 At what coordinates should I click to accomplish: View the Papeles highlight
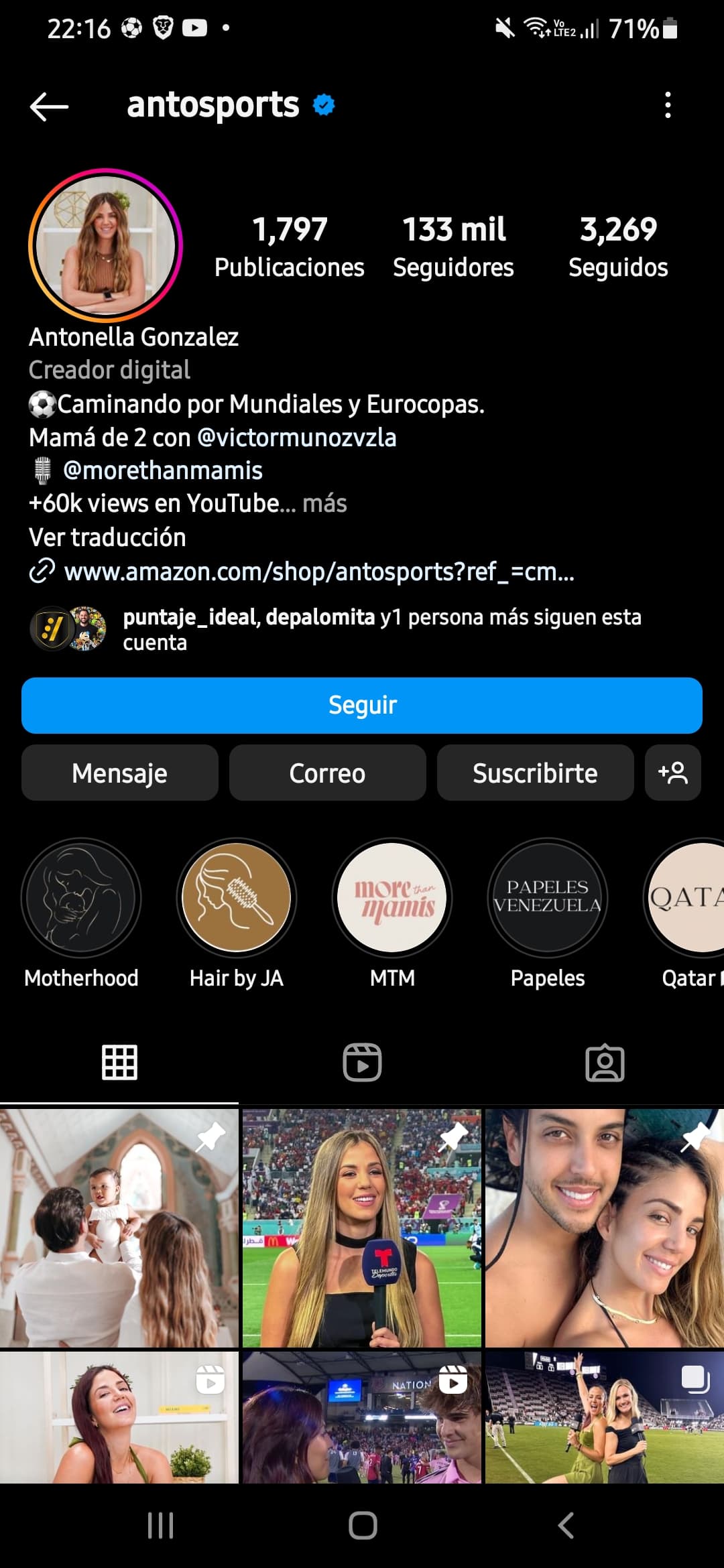pos(548,913)
